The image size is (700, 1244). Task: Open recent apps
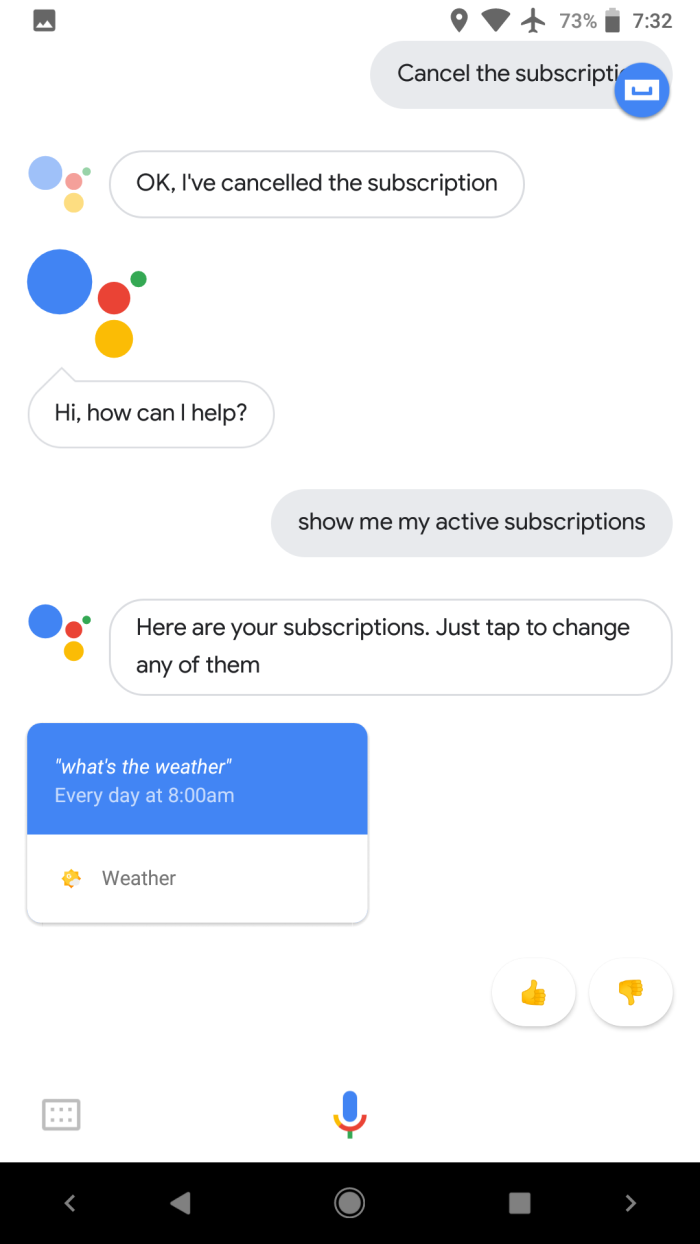pos(519,1202)
